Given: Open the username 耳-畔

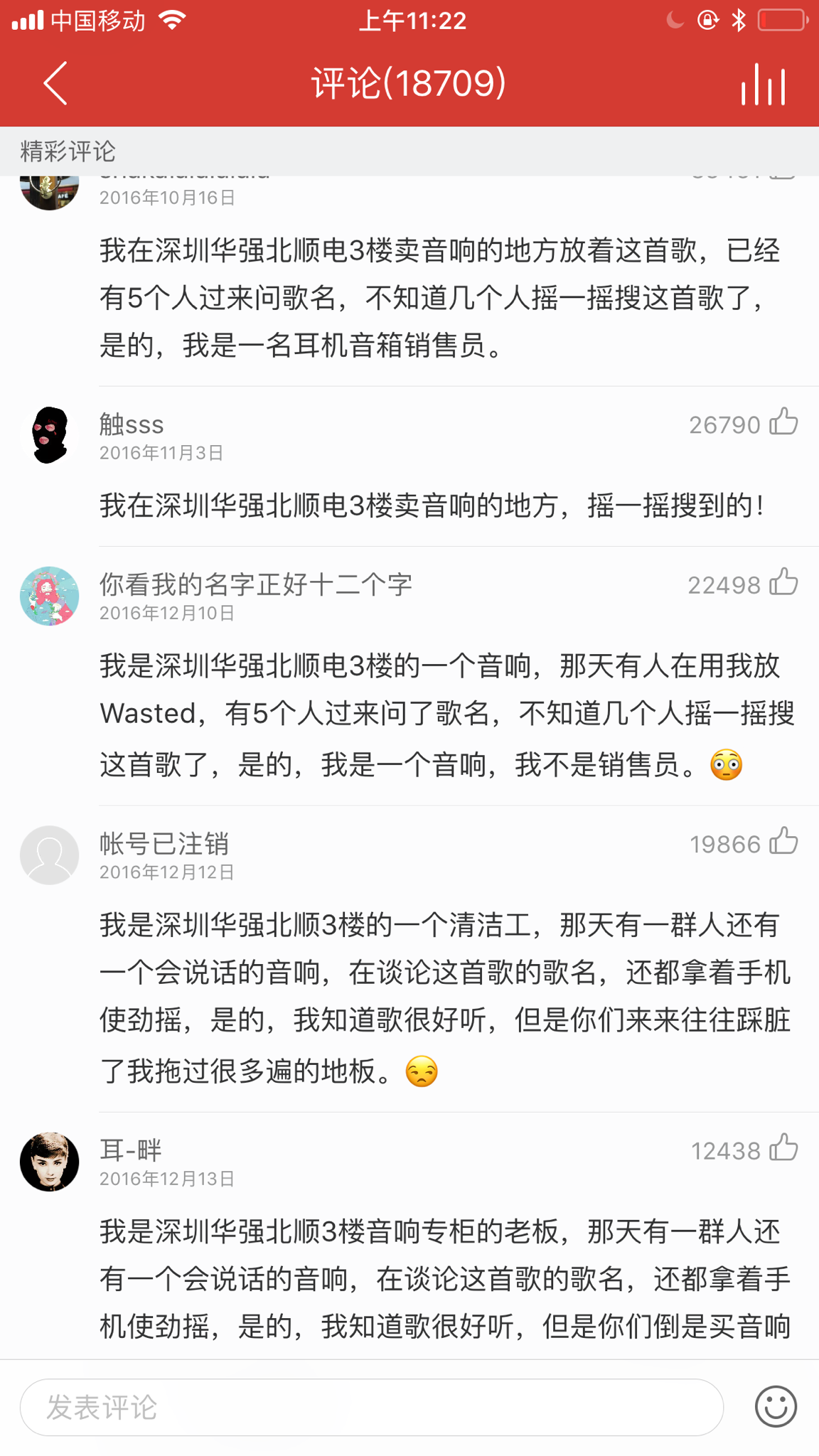Looking at the screenshot, I should point(131,1150).
